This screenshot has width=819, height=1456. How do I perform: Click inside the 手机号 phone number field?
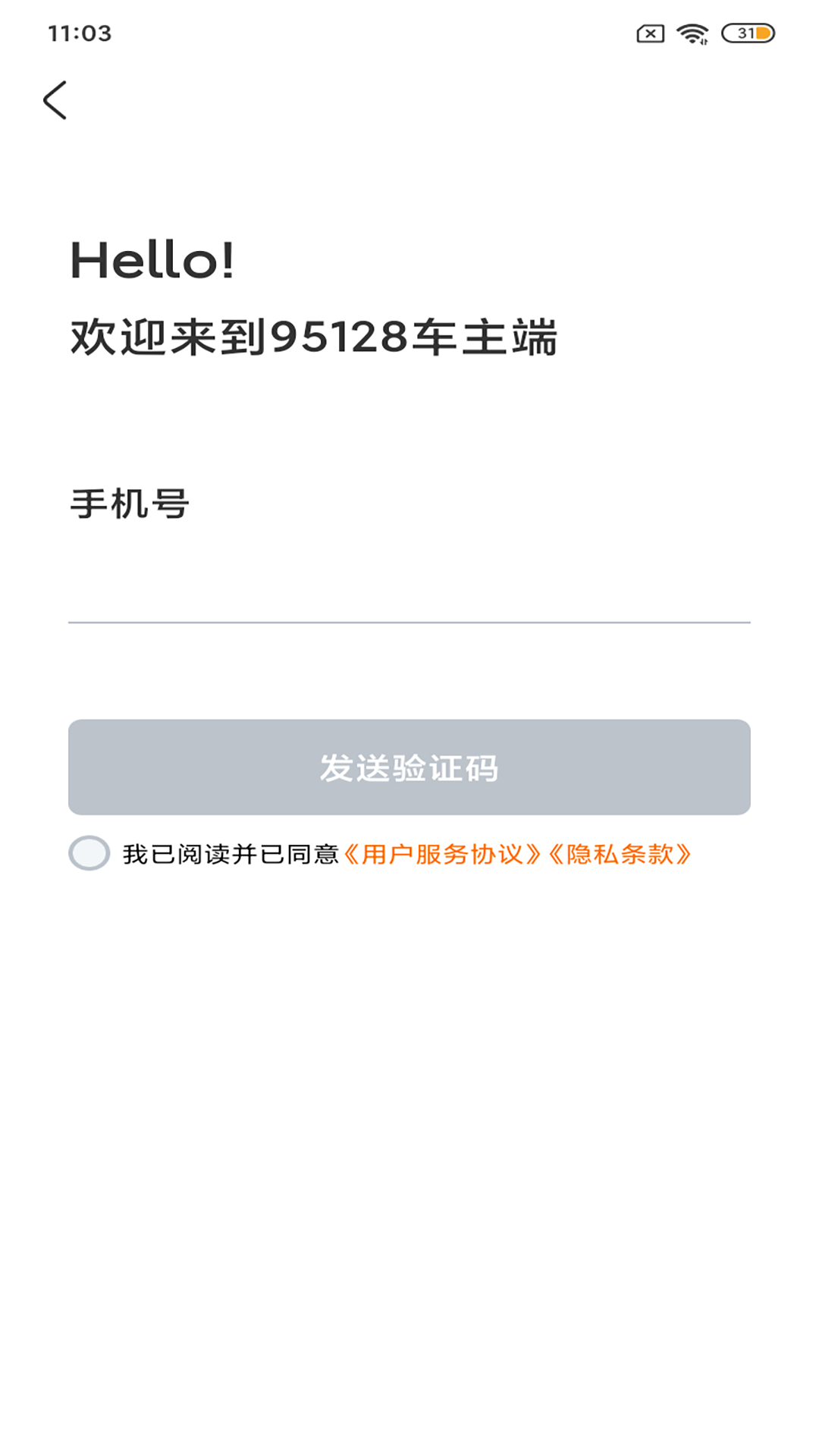pyautogui.click(x=409, y=584)
